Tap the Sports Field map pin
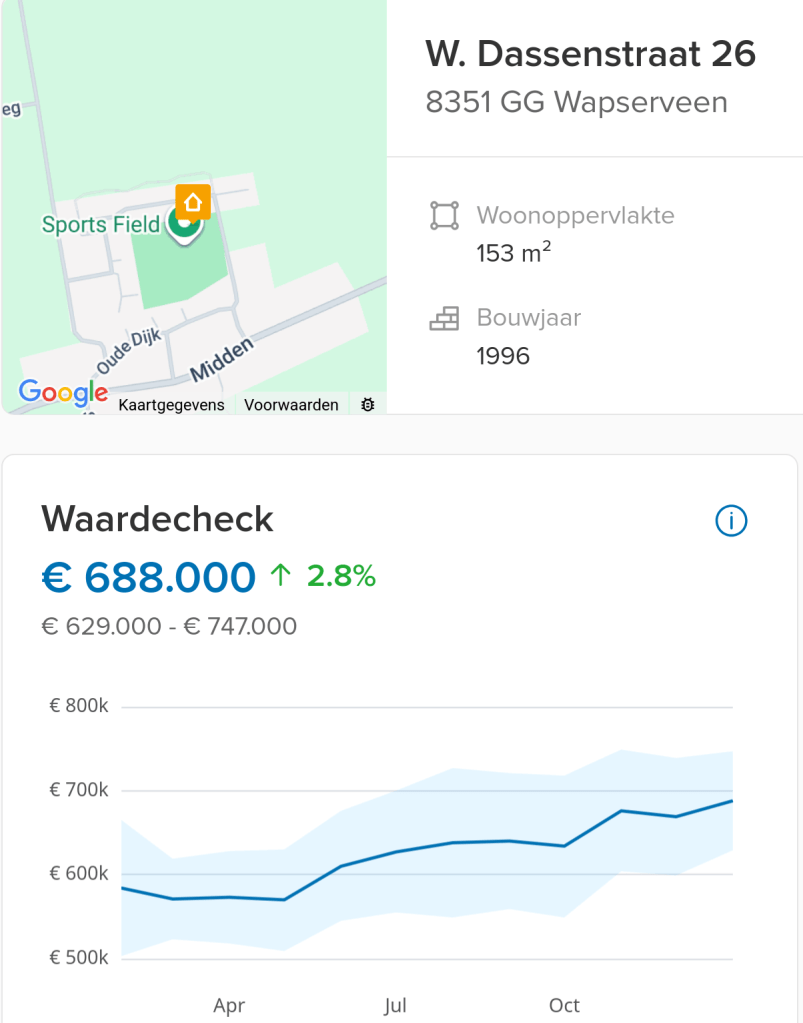 (183, 227)
